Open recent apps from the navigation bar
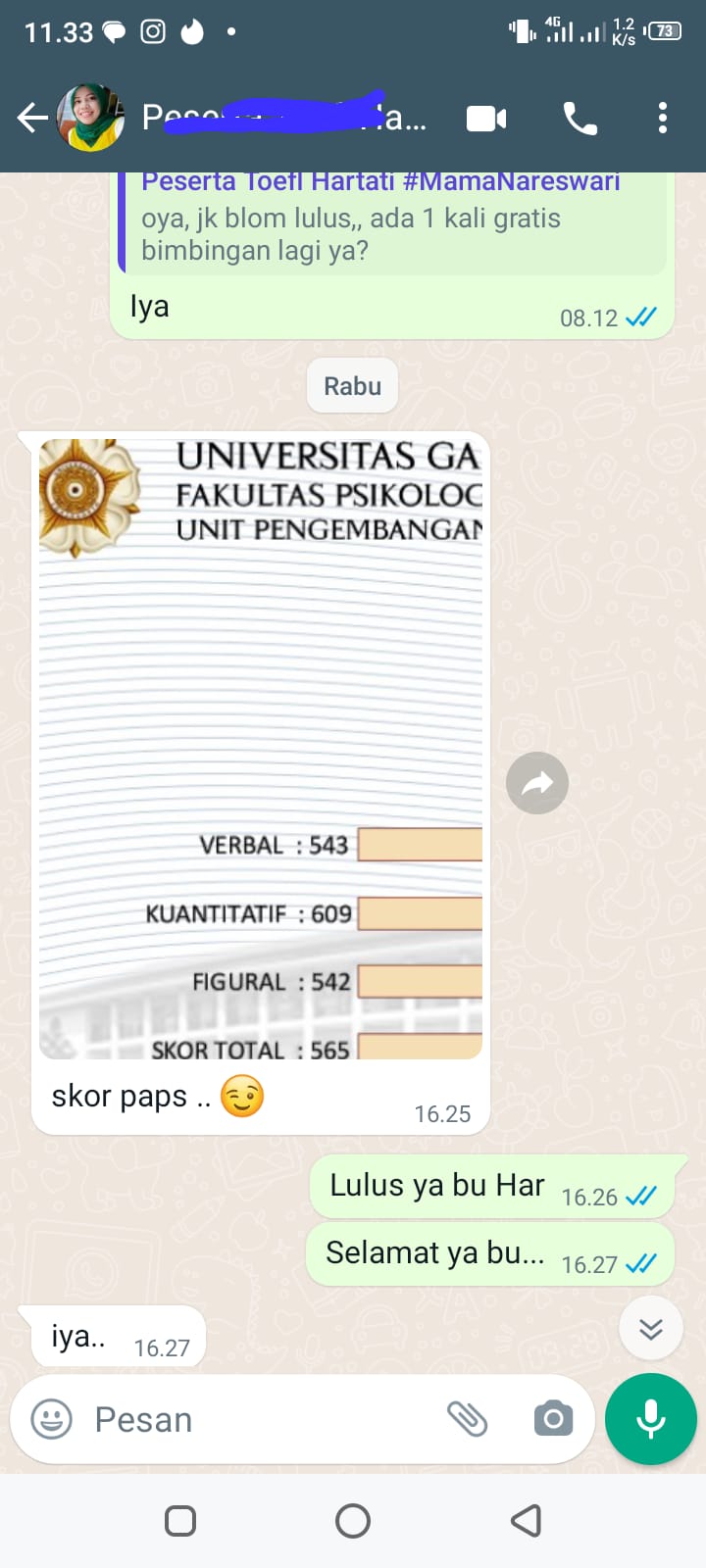Viewport: 706px width, 1568px height. pyautogui.click(x=180, y=1521)
